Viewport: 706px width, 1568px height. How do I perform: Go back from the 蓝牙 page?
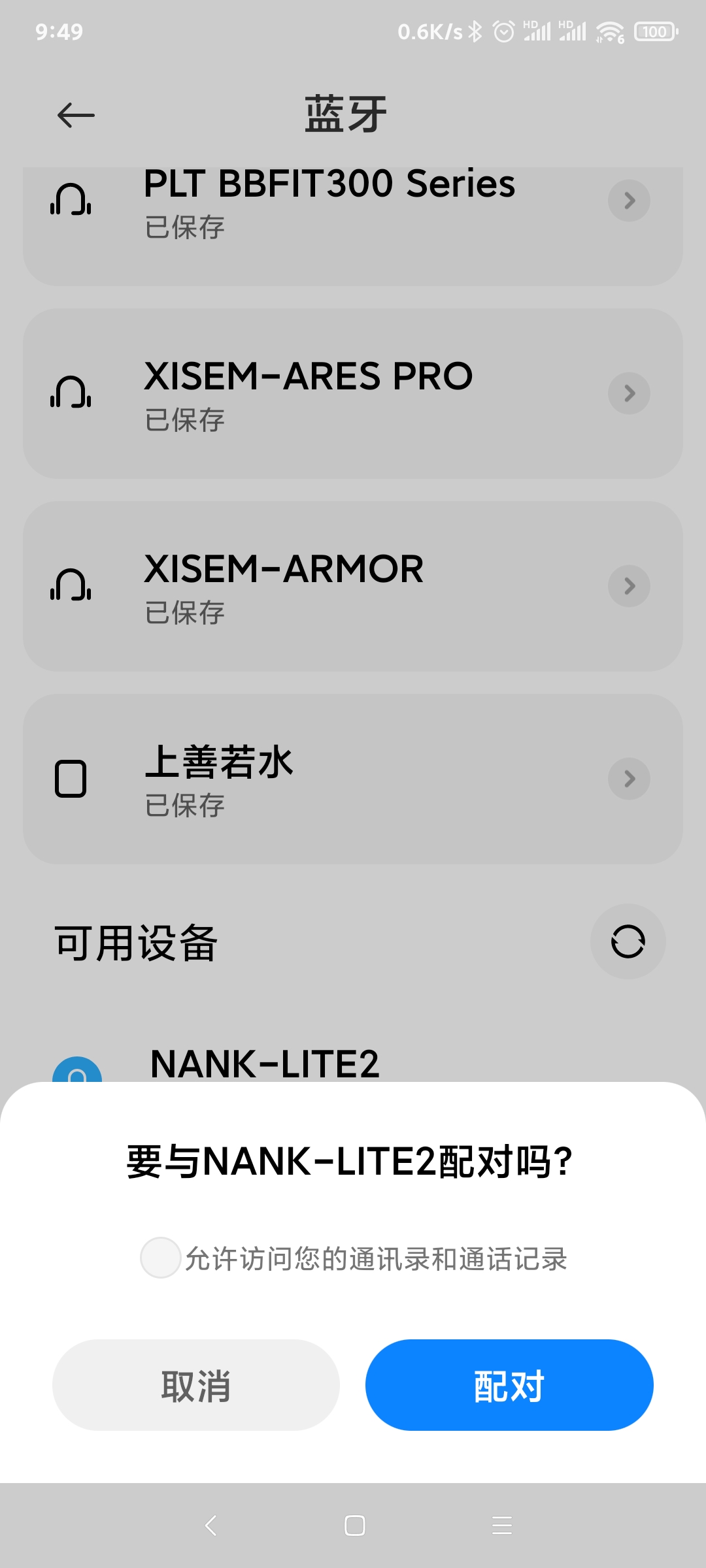click(76, 116)
